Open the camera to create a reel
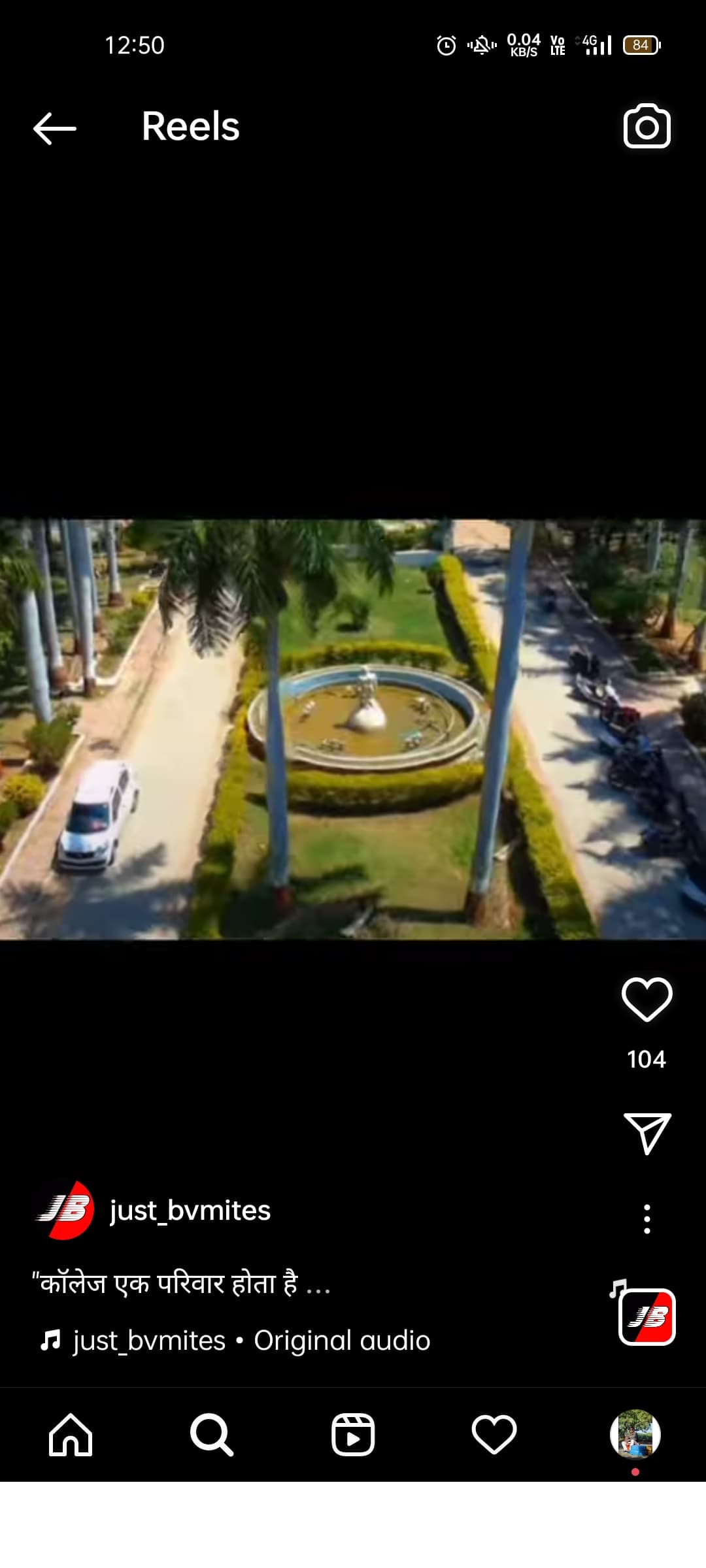The image size is (706, 1568). (x=647, y=126)
